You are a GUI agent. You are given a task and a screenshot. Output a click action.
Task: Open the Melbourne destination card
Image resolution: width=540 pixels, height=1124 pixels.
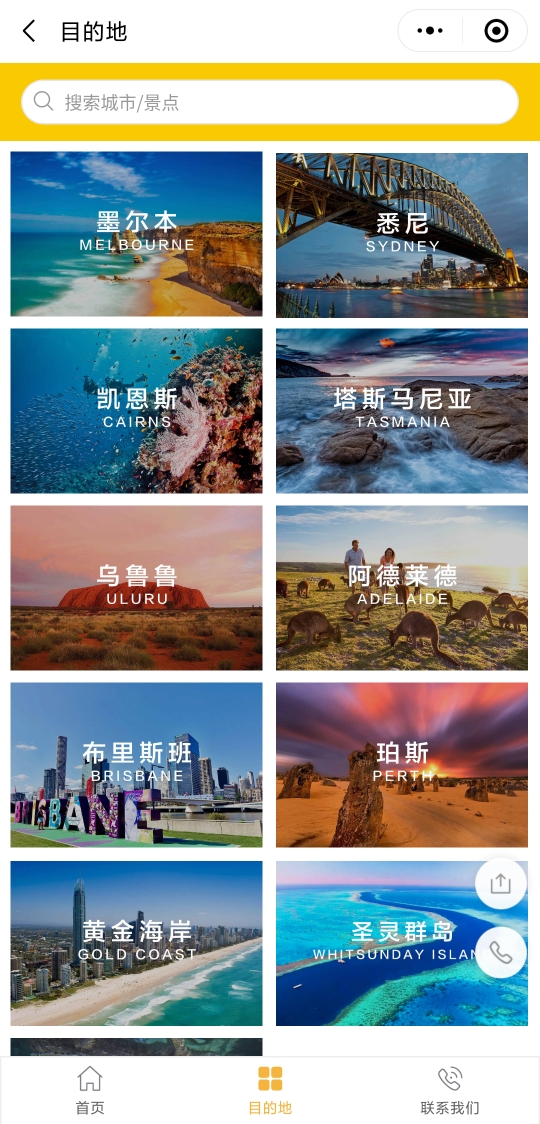[x=136, y=234]
